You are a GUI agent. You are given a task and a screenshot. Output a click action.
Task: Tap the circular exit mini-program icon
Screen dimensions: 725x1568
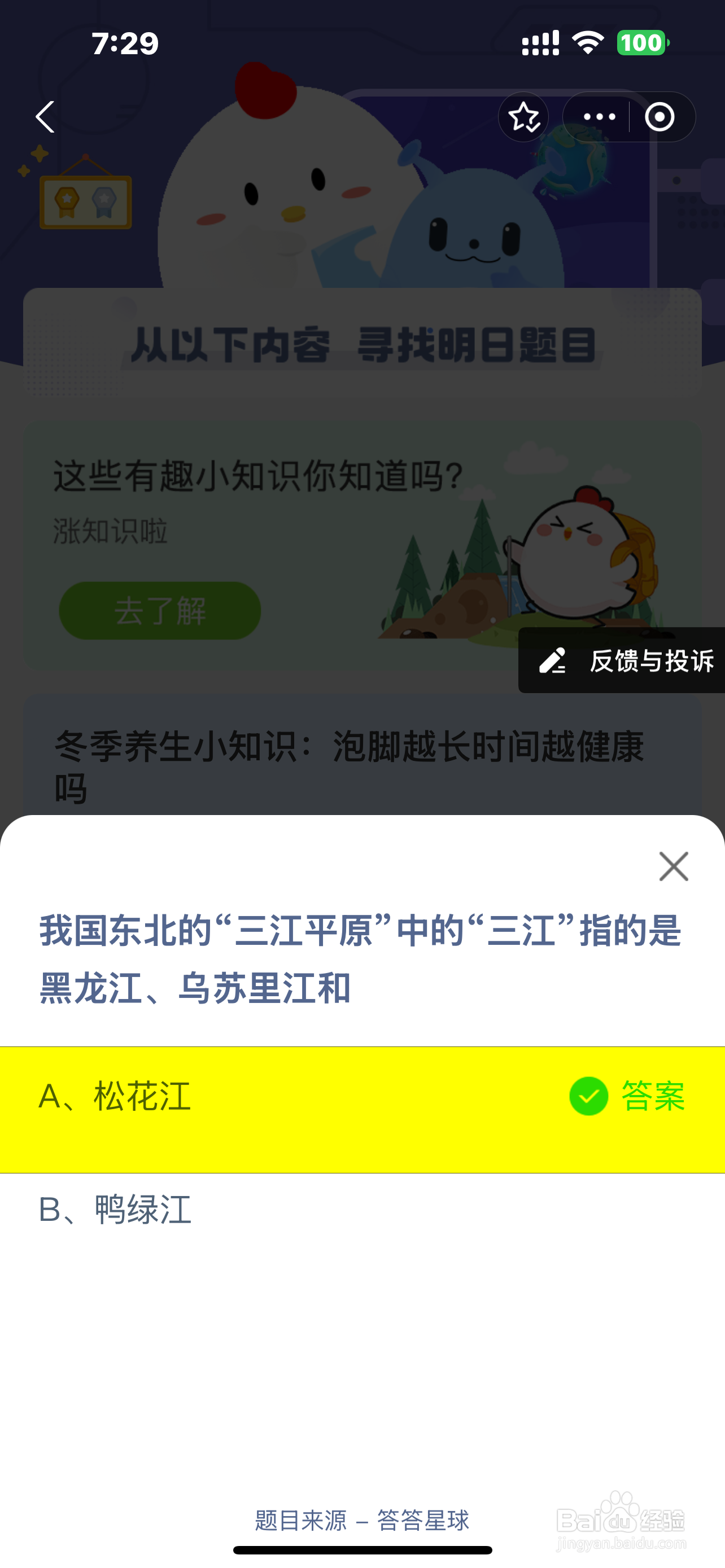[660, 117]
